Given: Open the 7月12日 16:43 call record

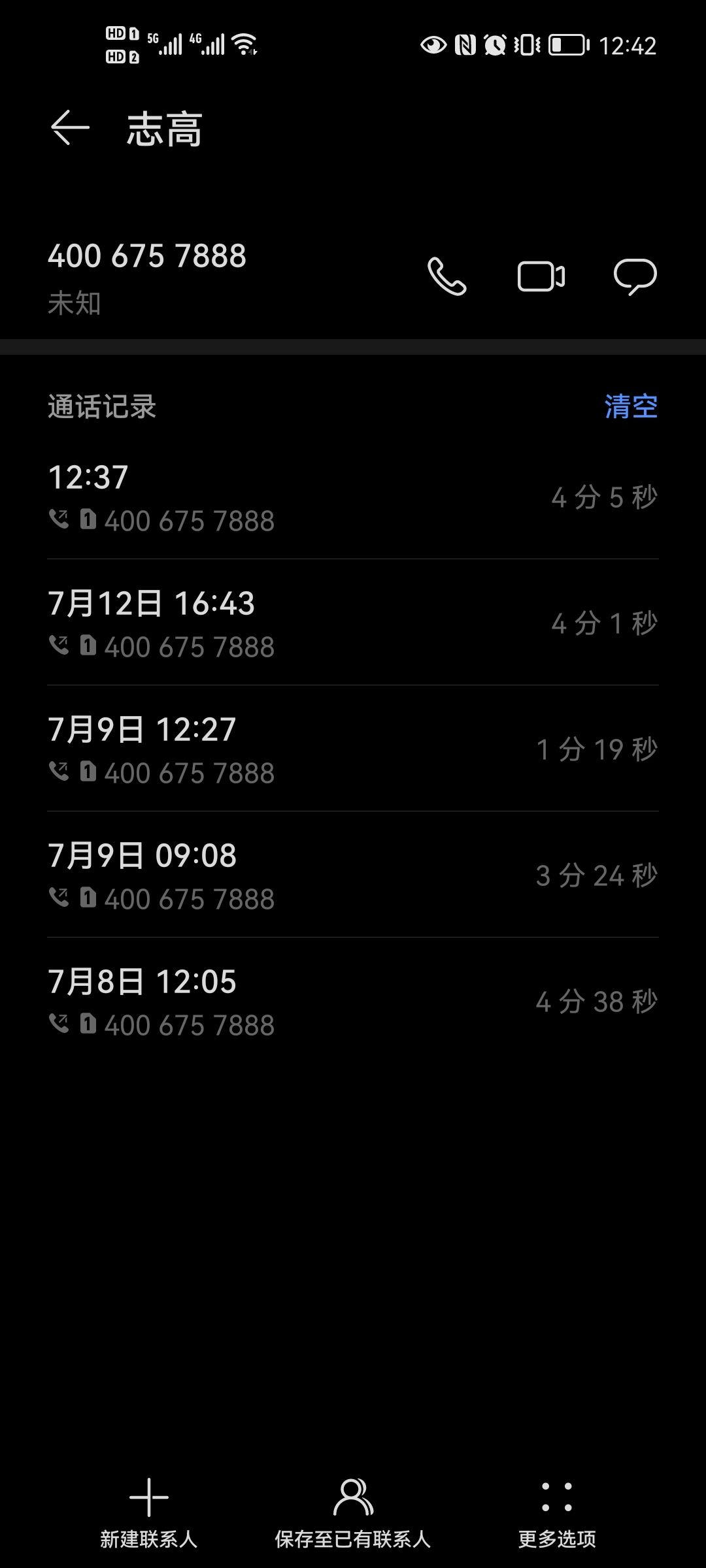Looking at the screenshot, I should tap(353, 623).
